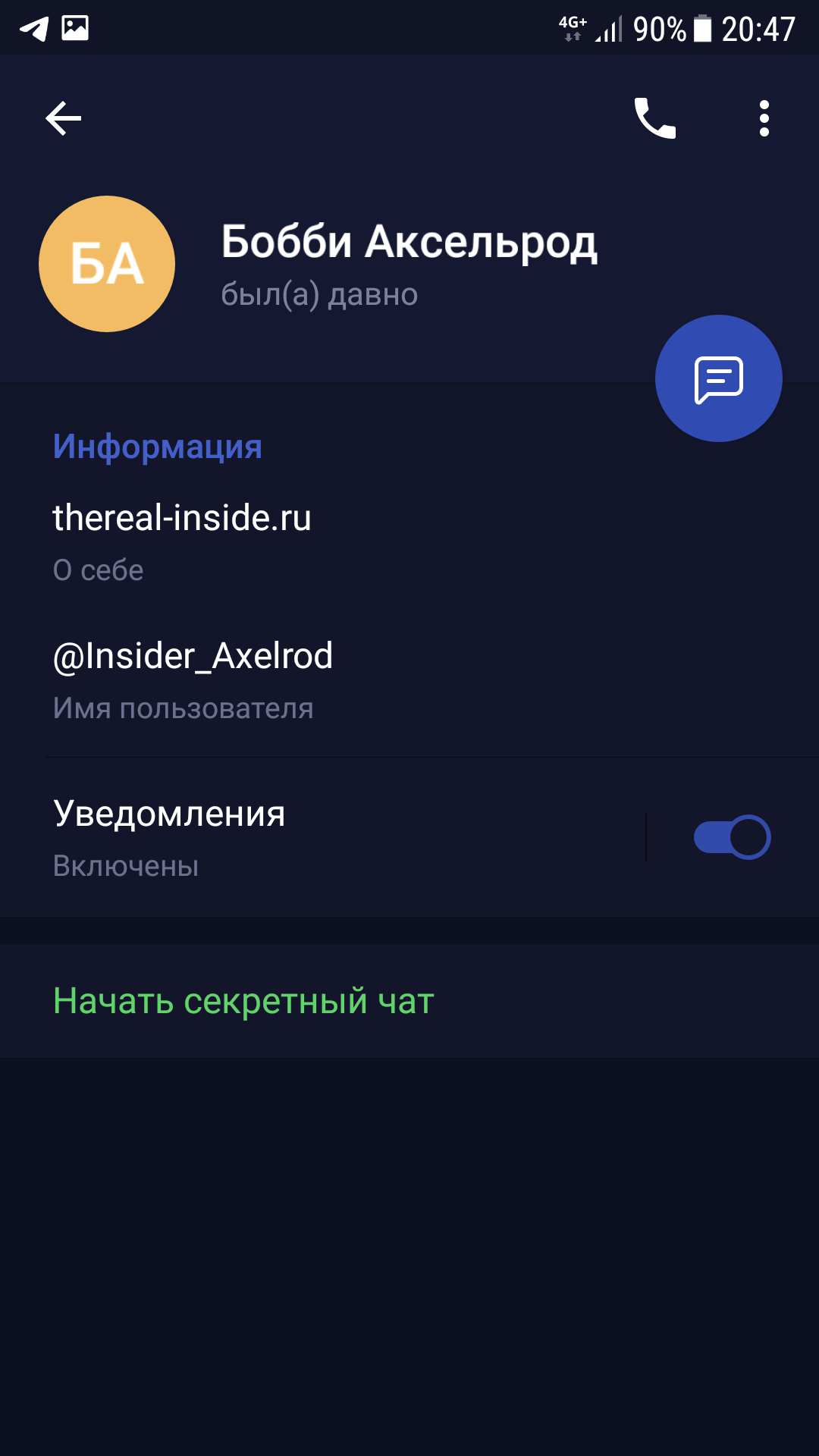Image resolution: width=819 pixels, height=1456 pixels.
Task: Go back using the top-left arrow
Action: (64, 118)
